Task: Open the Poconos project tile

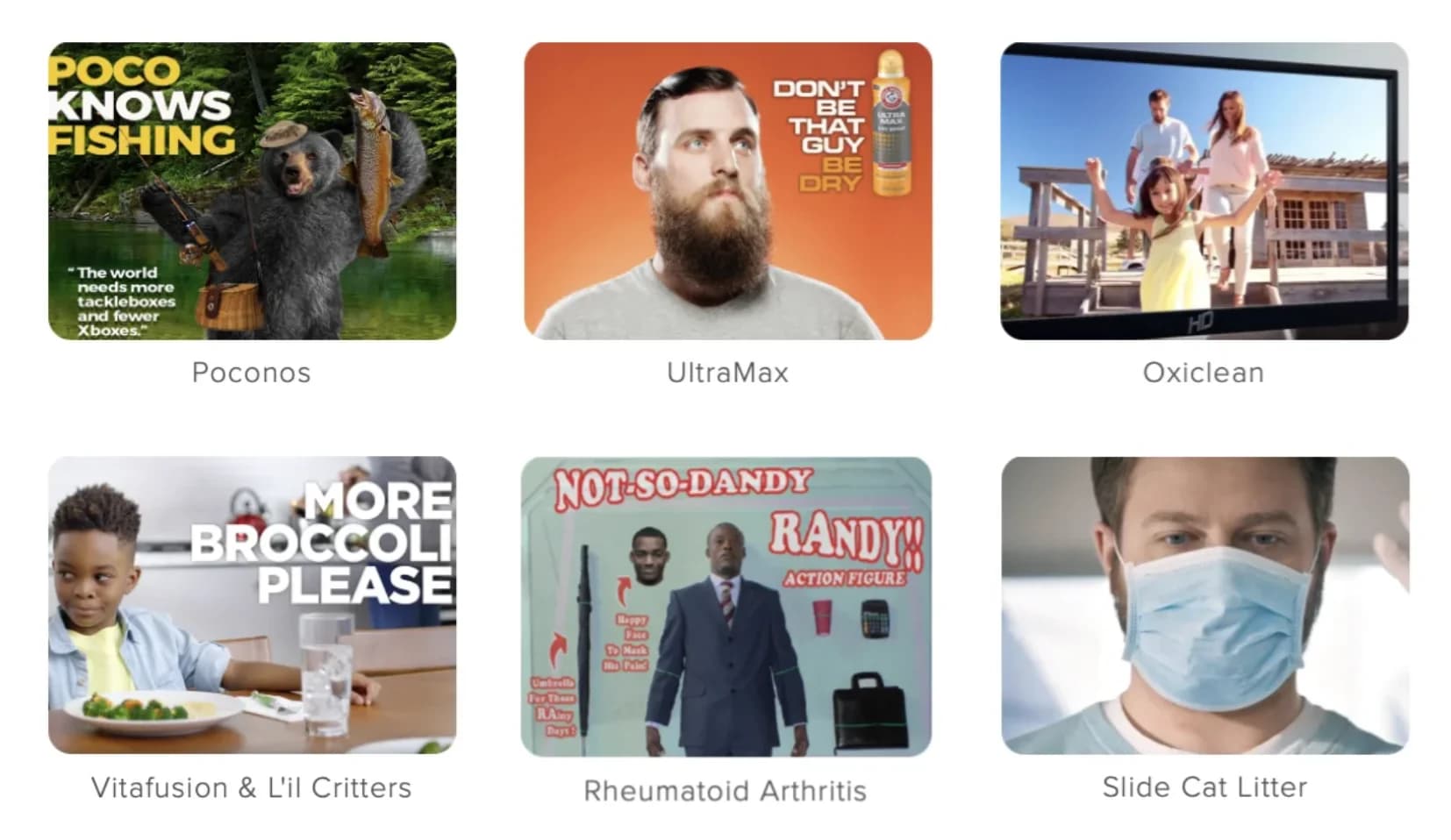Action: point(252,191)
